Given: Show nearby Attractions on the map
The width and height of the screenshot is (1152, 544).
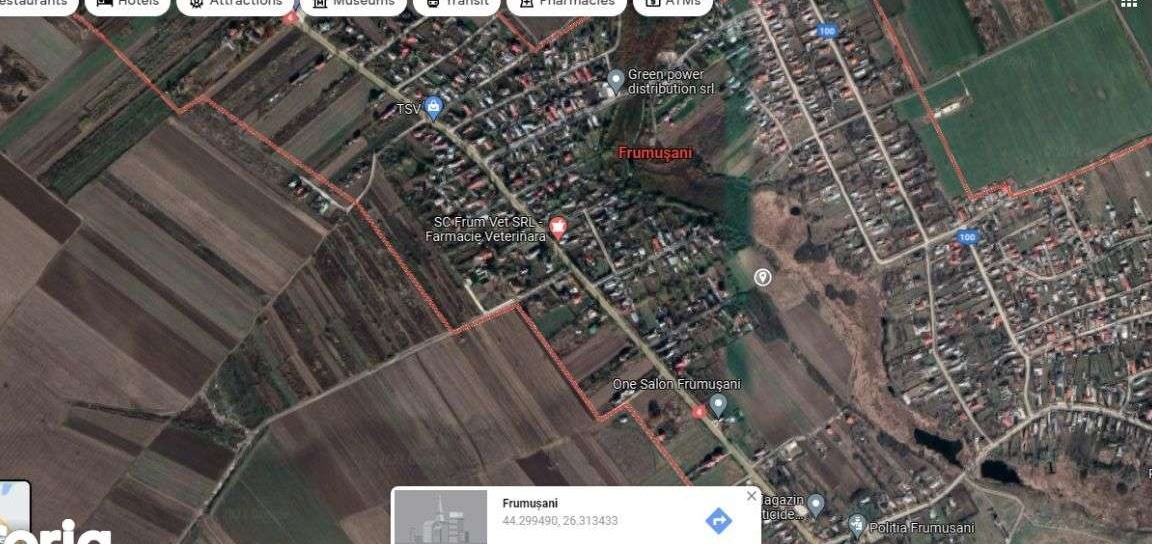Looking at the screenshot, I should (x=234, y=3).
